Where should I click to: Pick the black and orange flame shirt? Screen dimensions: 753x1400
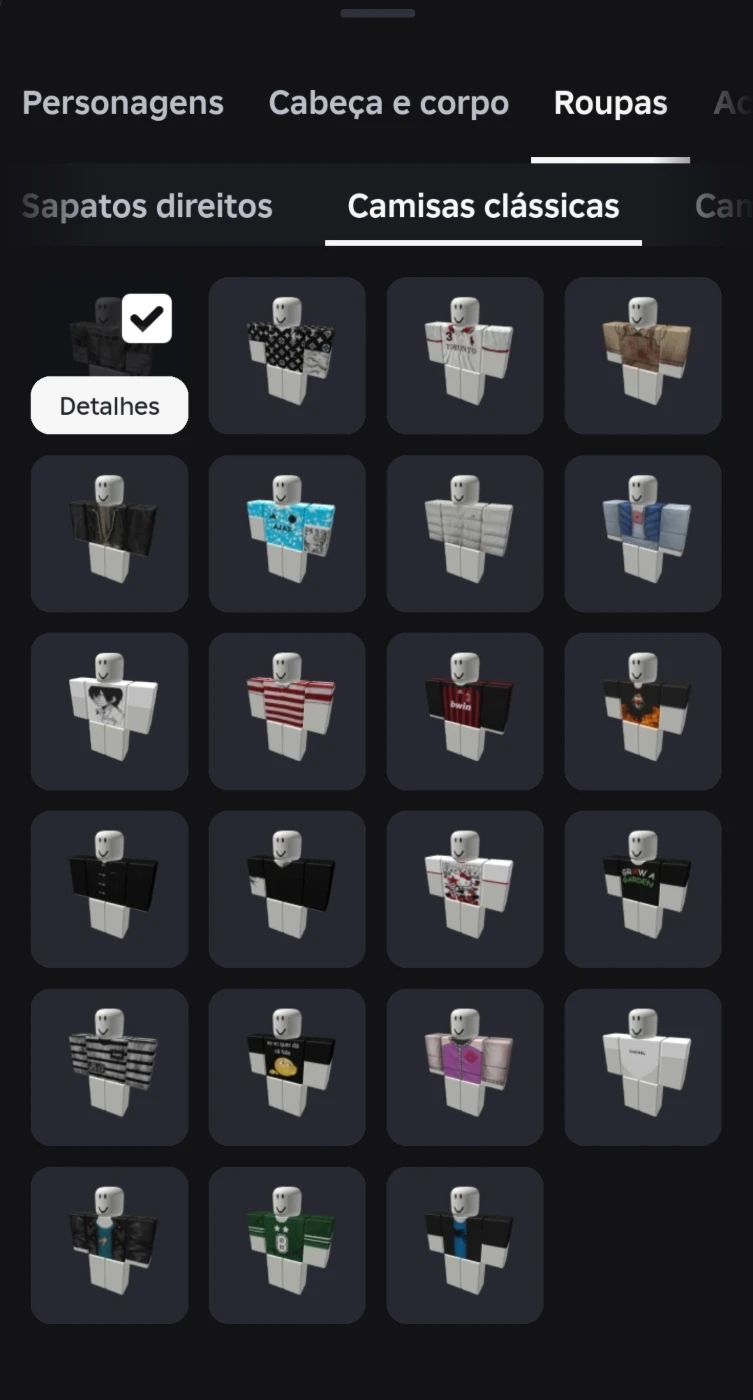click(642, 710)
